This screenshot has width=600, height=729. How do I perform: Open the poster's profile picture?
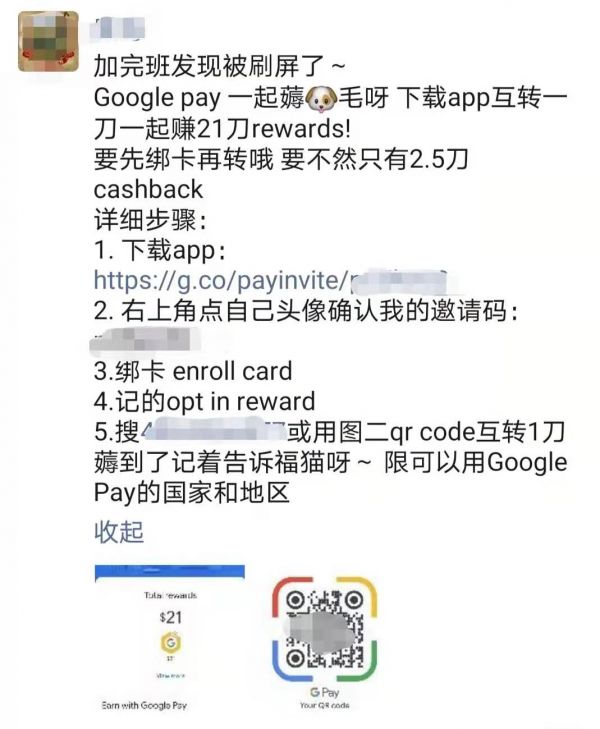click(x=46, y=42)
